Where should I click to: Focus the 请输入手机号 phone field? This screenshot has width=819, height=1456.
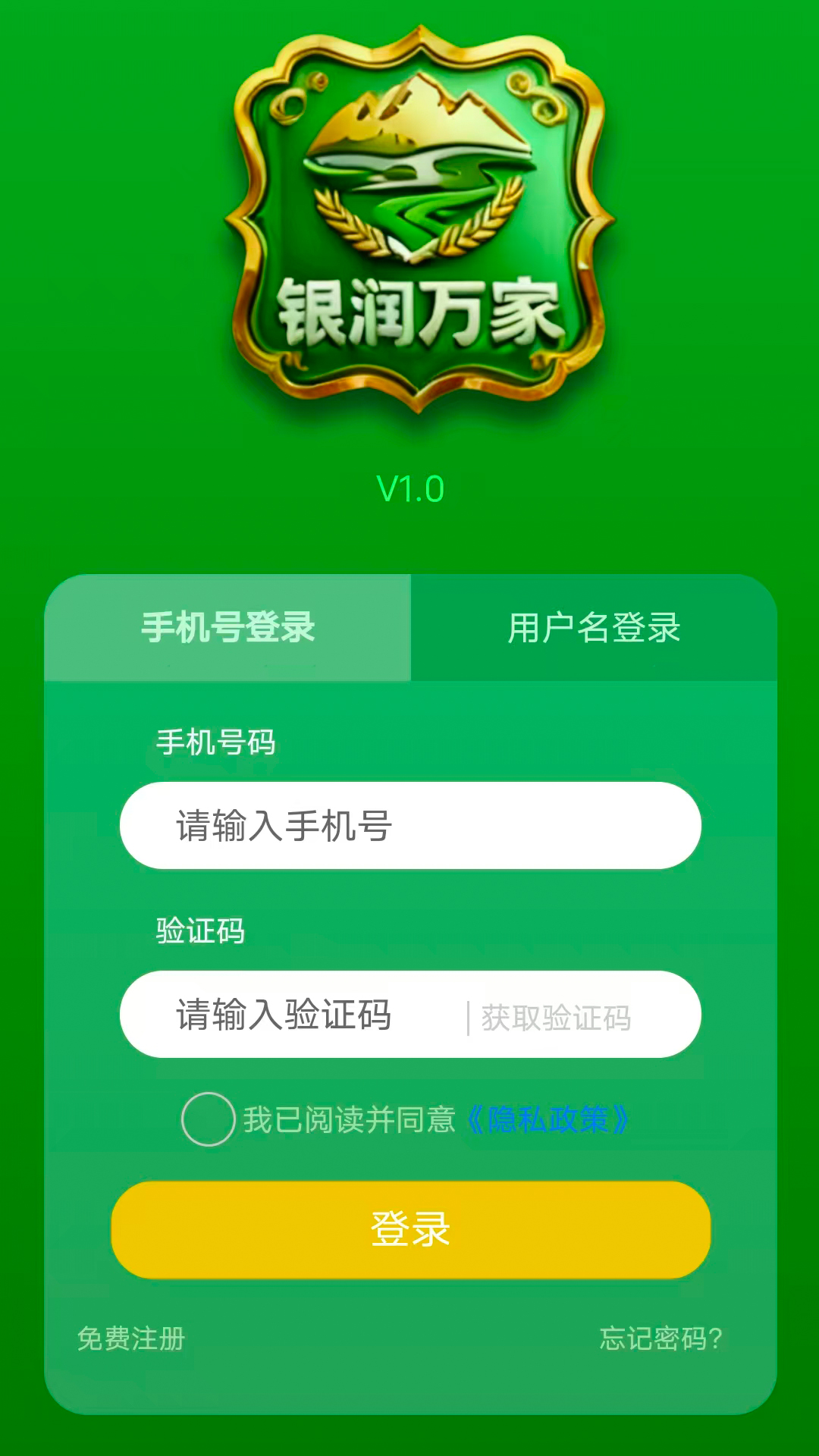[409, 826]
